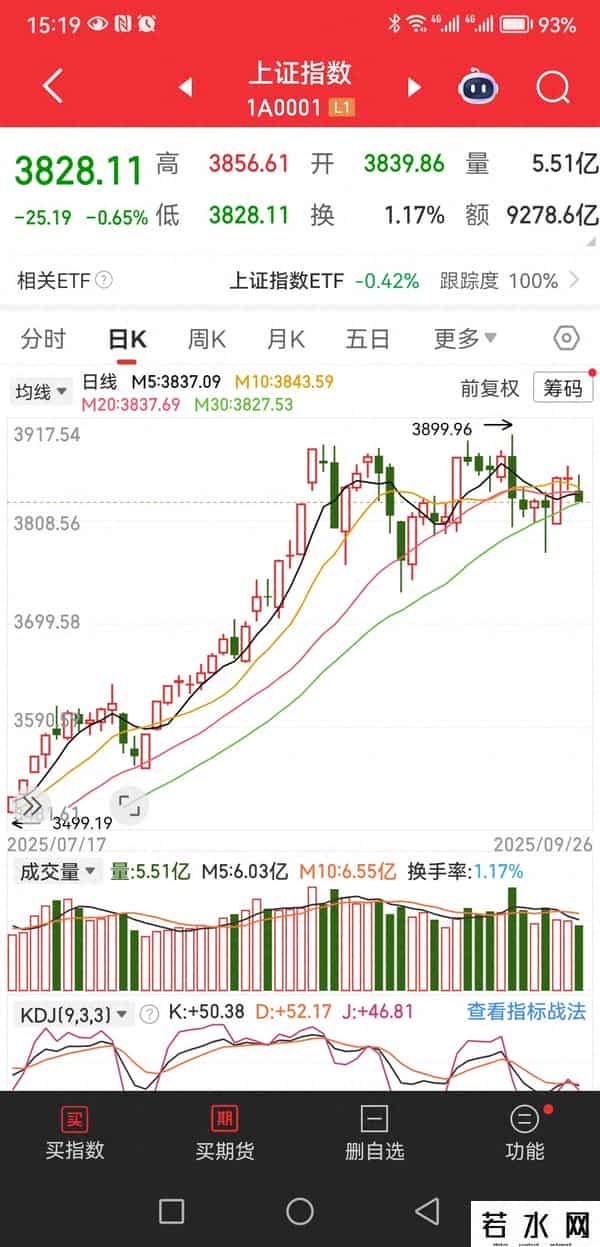This screenshot has height=1247, width=600.
Task: Open the search magnifier
Action: tap(552, 87)
